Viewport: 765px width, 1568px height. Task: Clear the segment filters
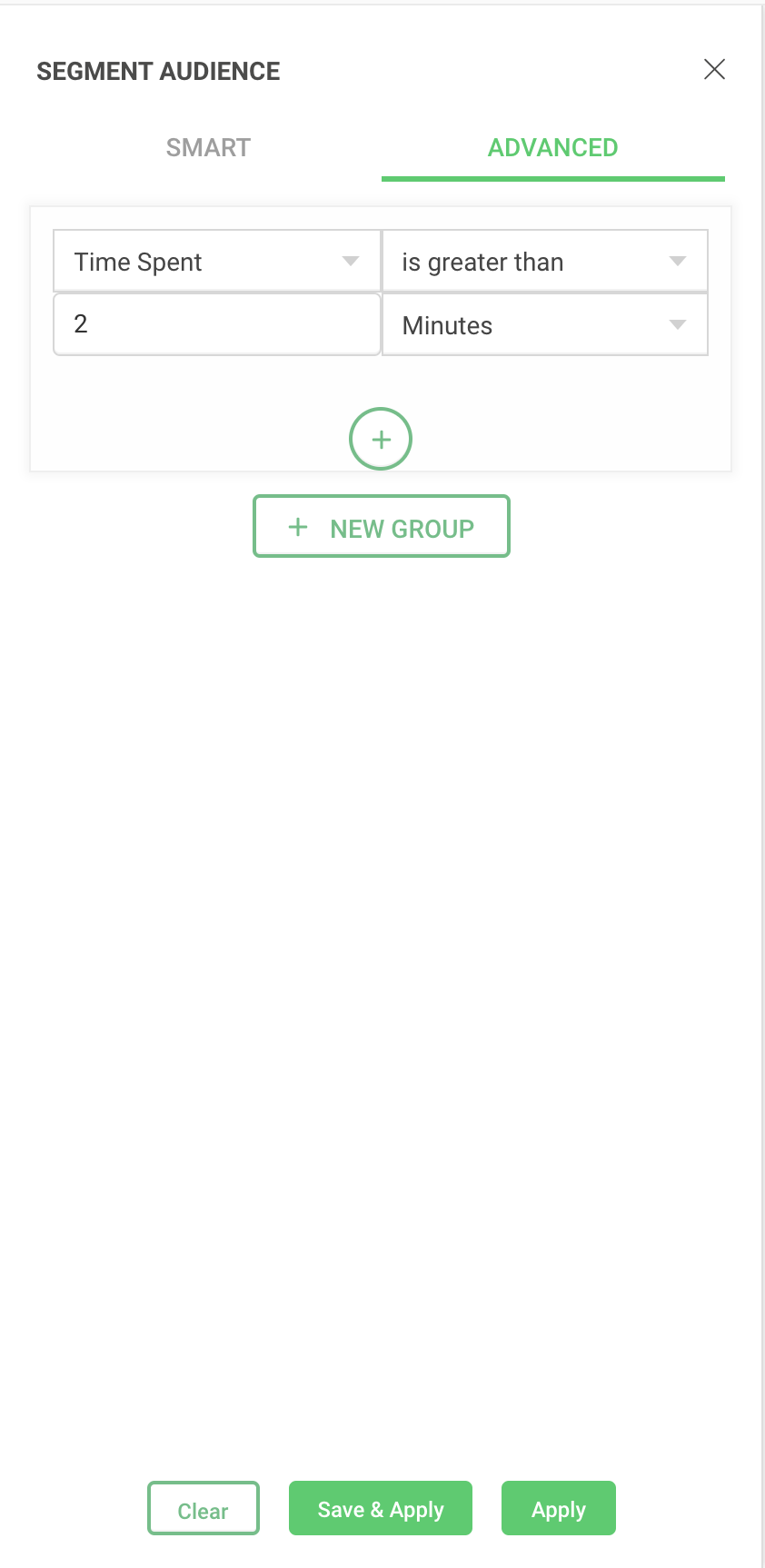tap(204, 1510)
